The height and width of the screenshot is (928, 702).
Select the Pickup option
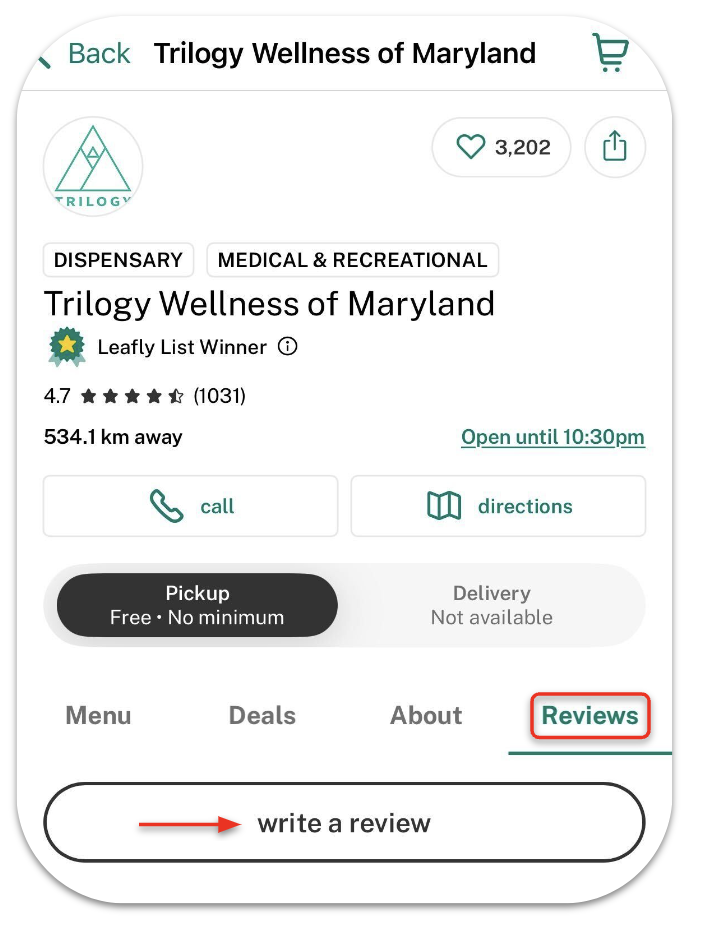click(197, 605)
